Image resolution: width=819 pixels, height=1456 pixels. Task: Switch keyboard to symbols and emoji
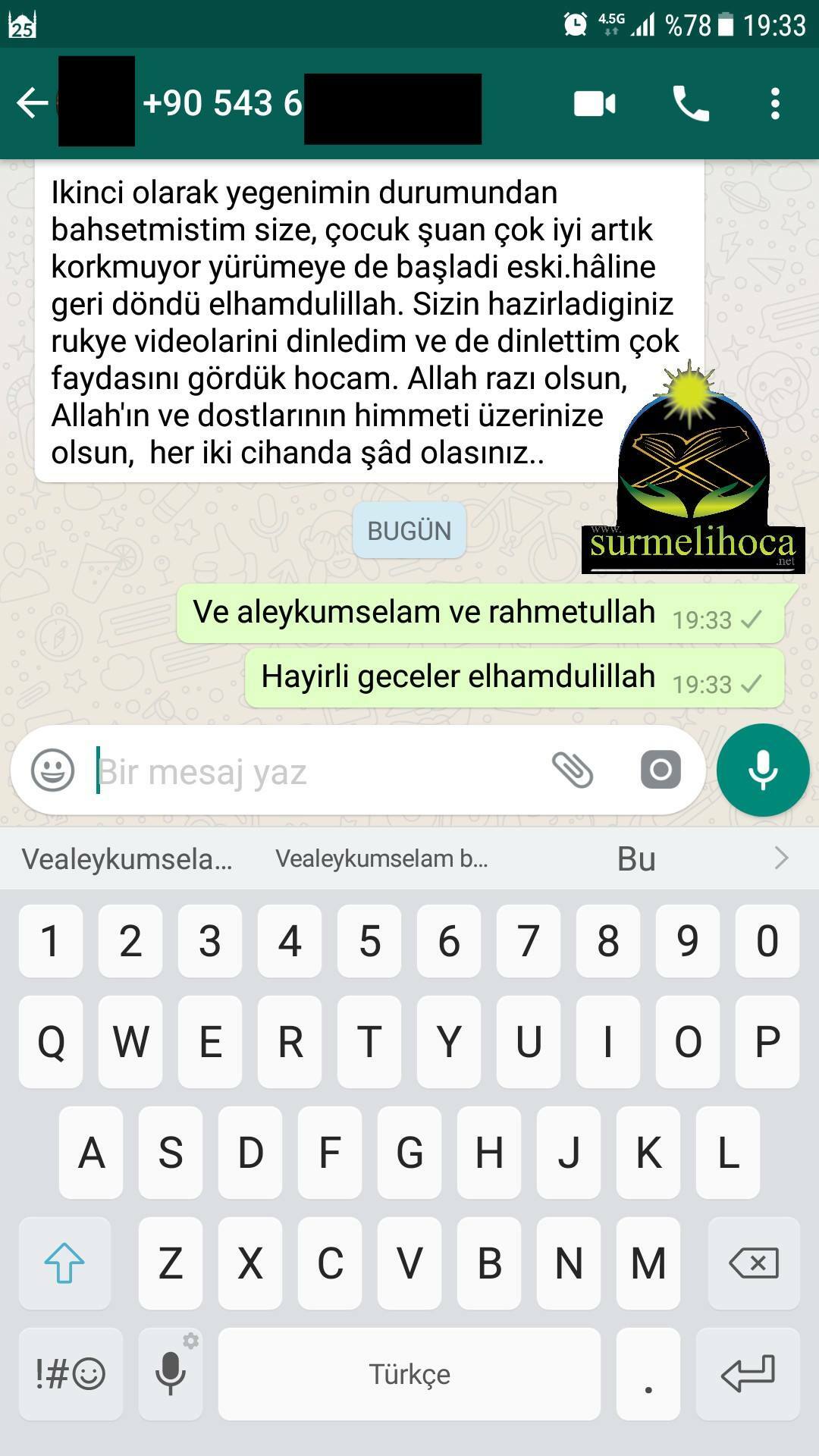click(x=71, y=1373)
